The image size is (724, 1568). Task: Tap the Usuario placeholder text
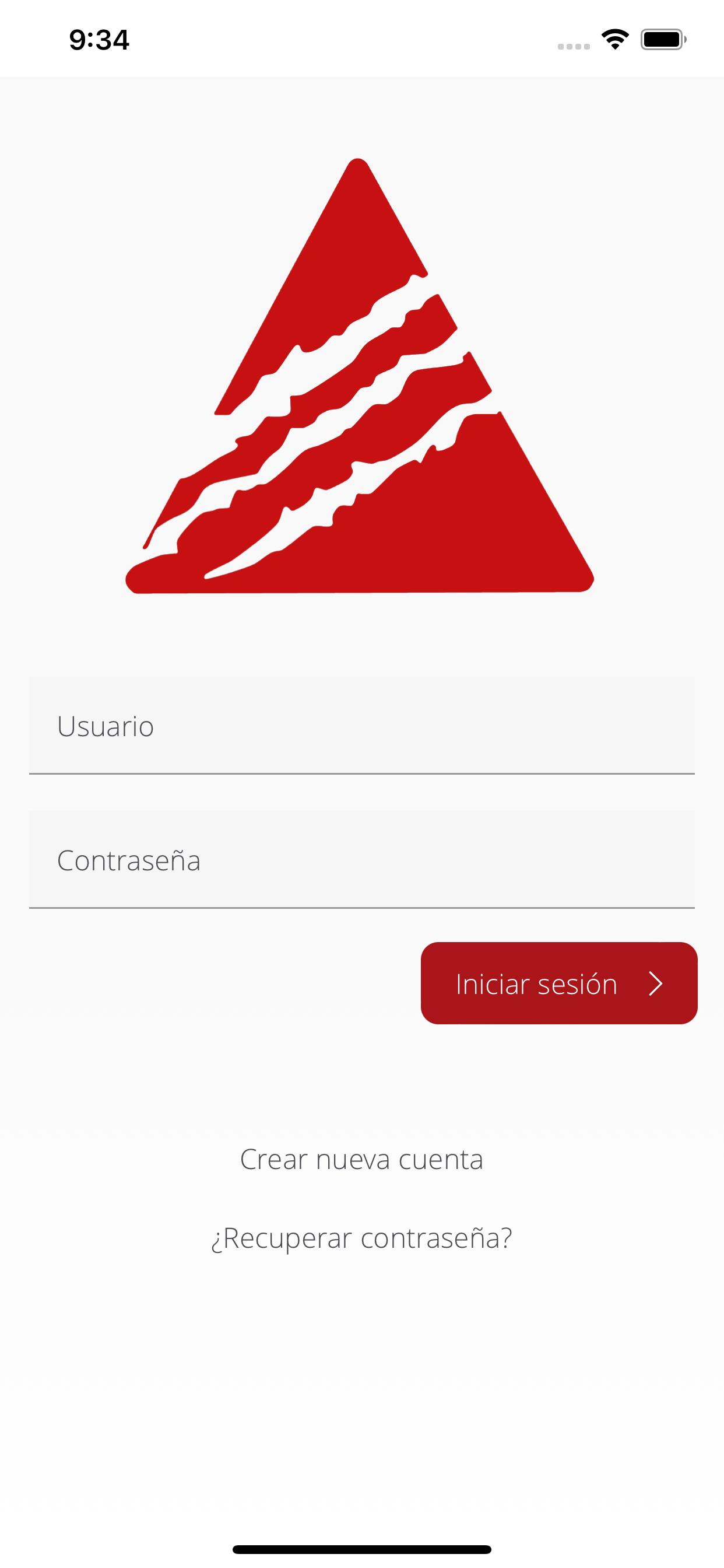106,726
